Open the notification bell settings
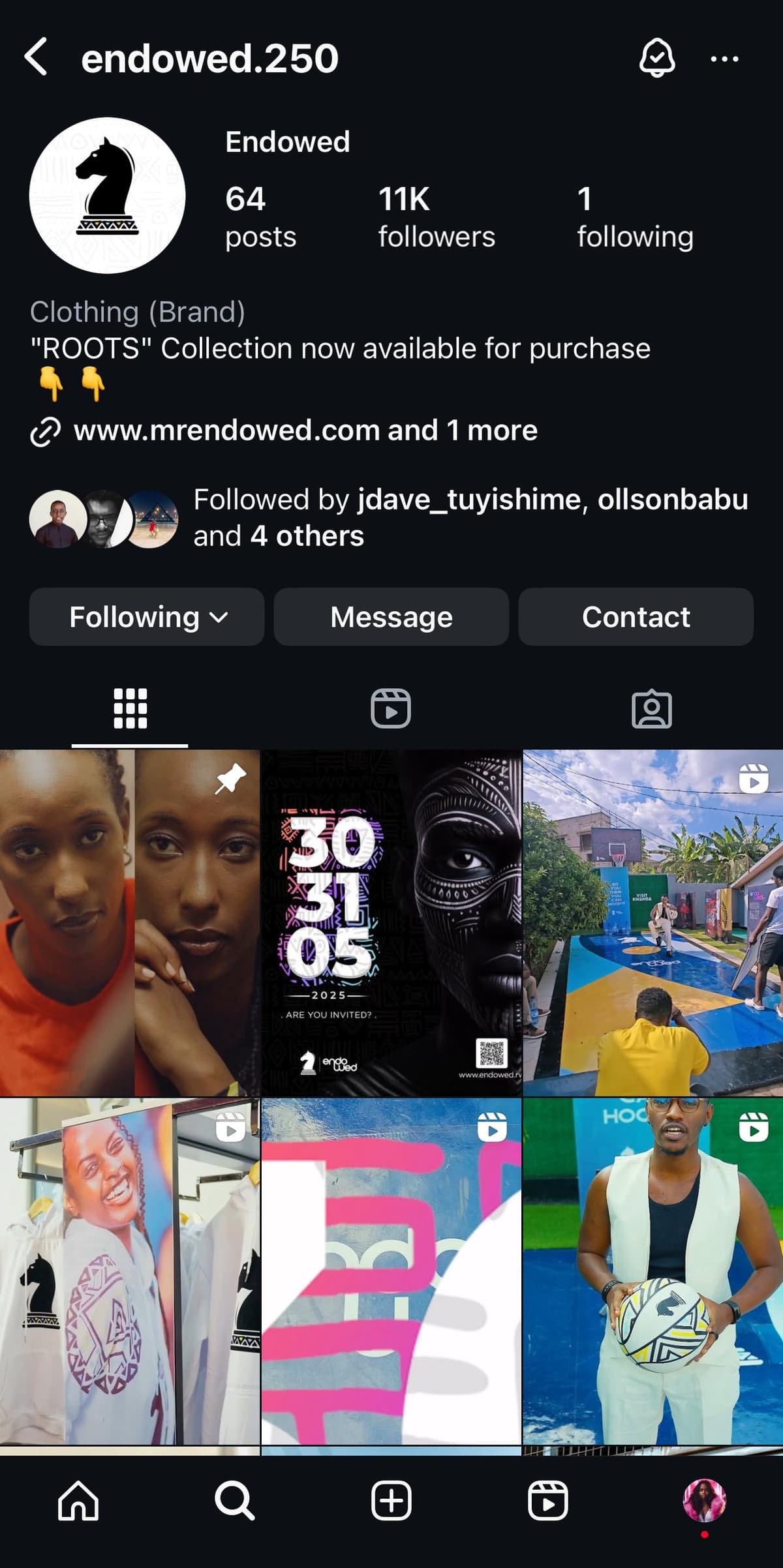Screen dimensions: 783x1568 (x=656, y=58)
